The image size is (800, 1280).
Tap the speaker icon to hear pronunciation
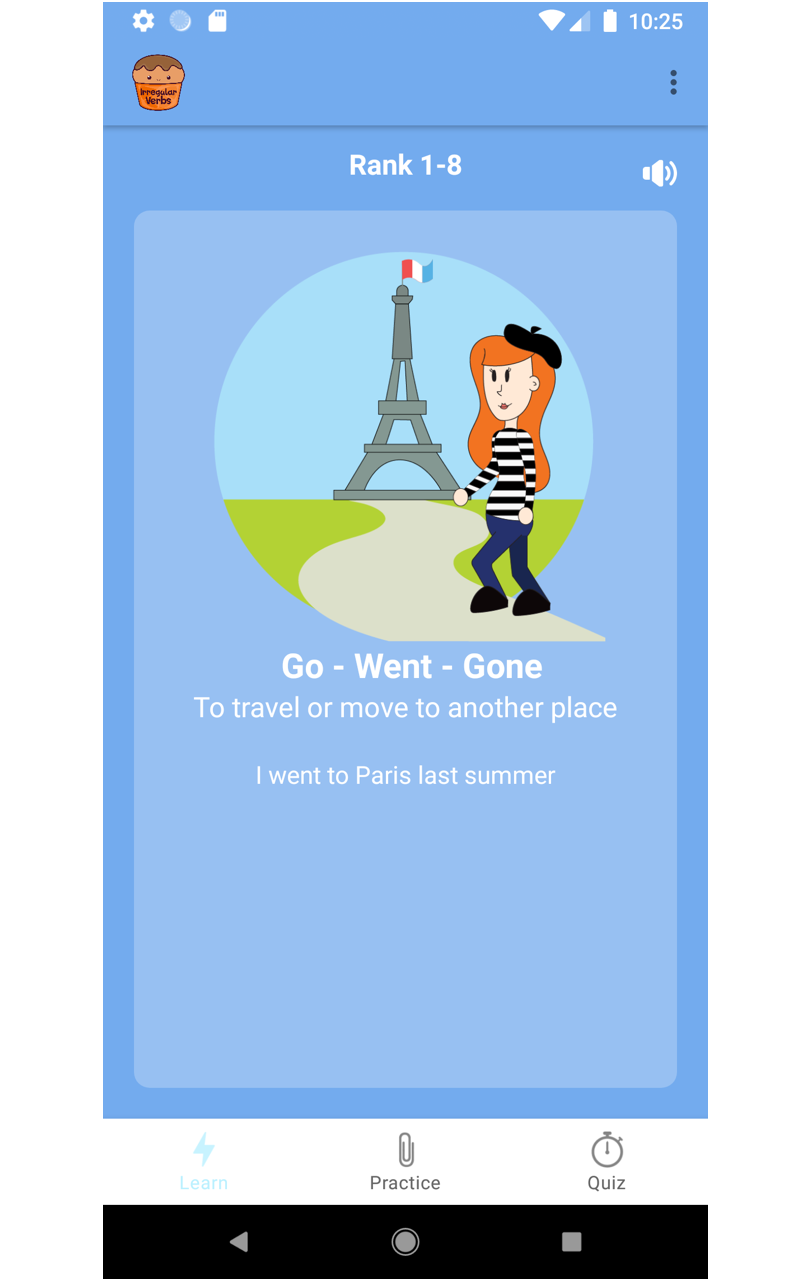pos(659,172)
